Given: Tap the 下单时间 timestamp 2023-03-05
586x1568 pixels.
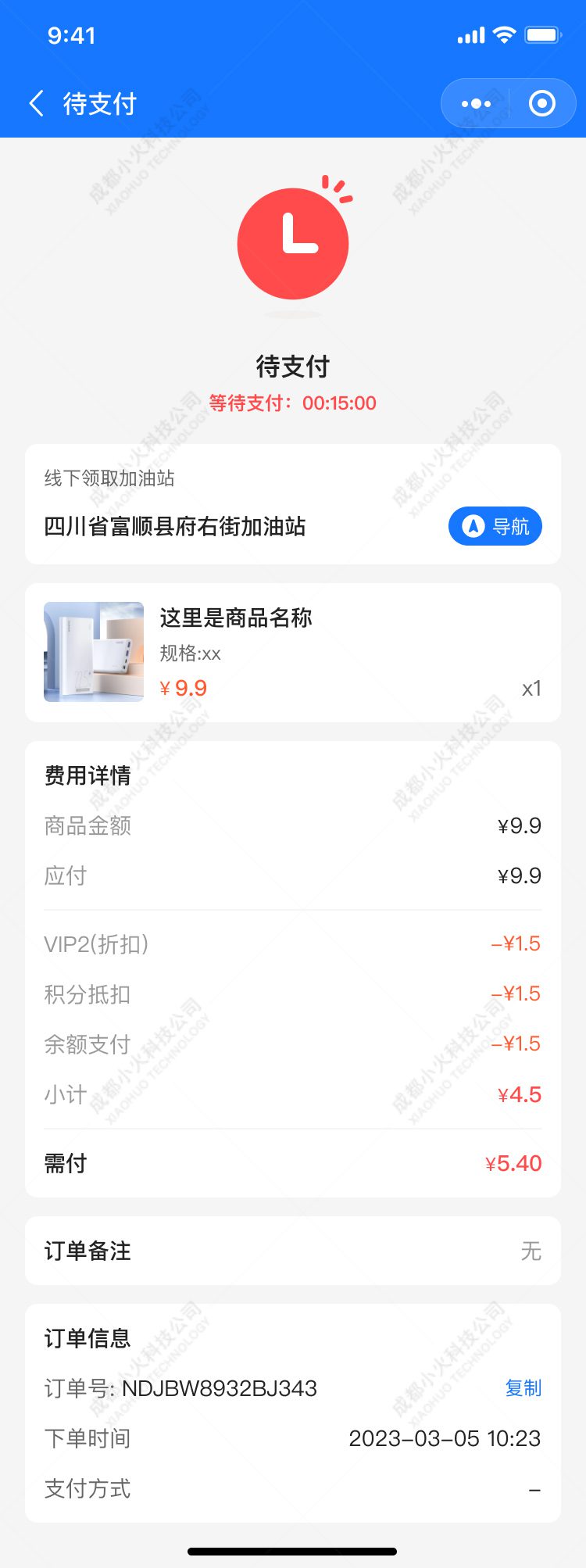Looking at the screenshot, I should click(444, 1439).
